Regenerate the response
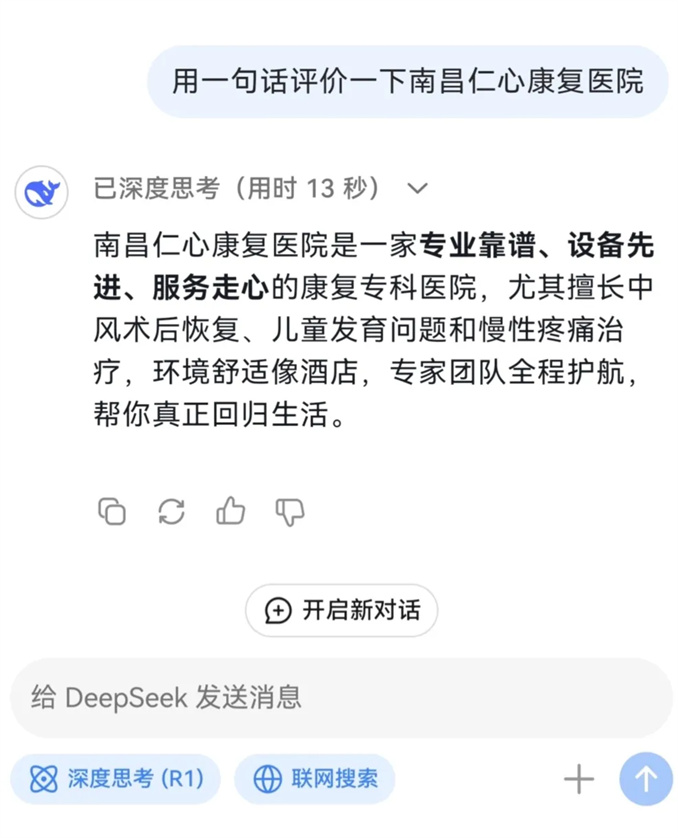678x838 pixels. [x=171, y=512]
